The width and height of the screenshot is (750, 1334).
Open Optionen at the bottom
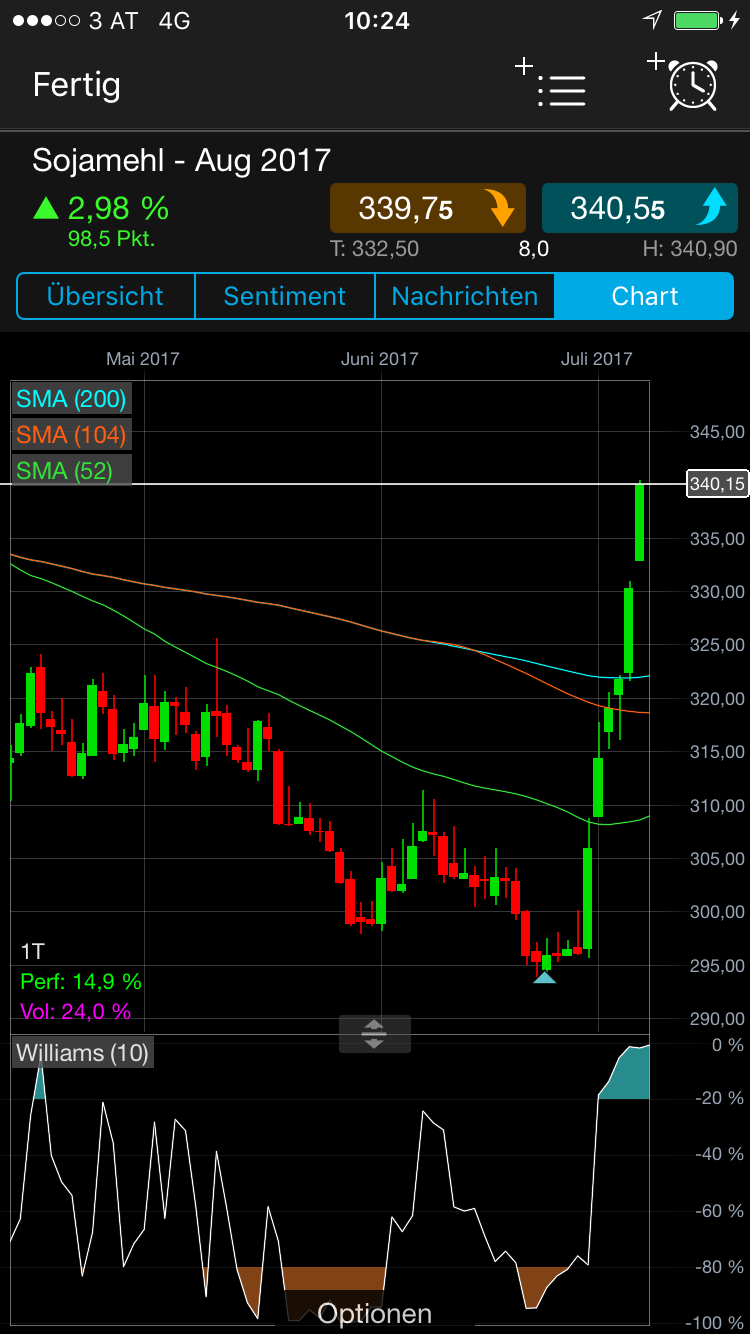374,1313
